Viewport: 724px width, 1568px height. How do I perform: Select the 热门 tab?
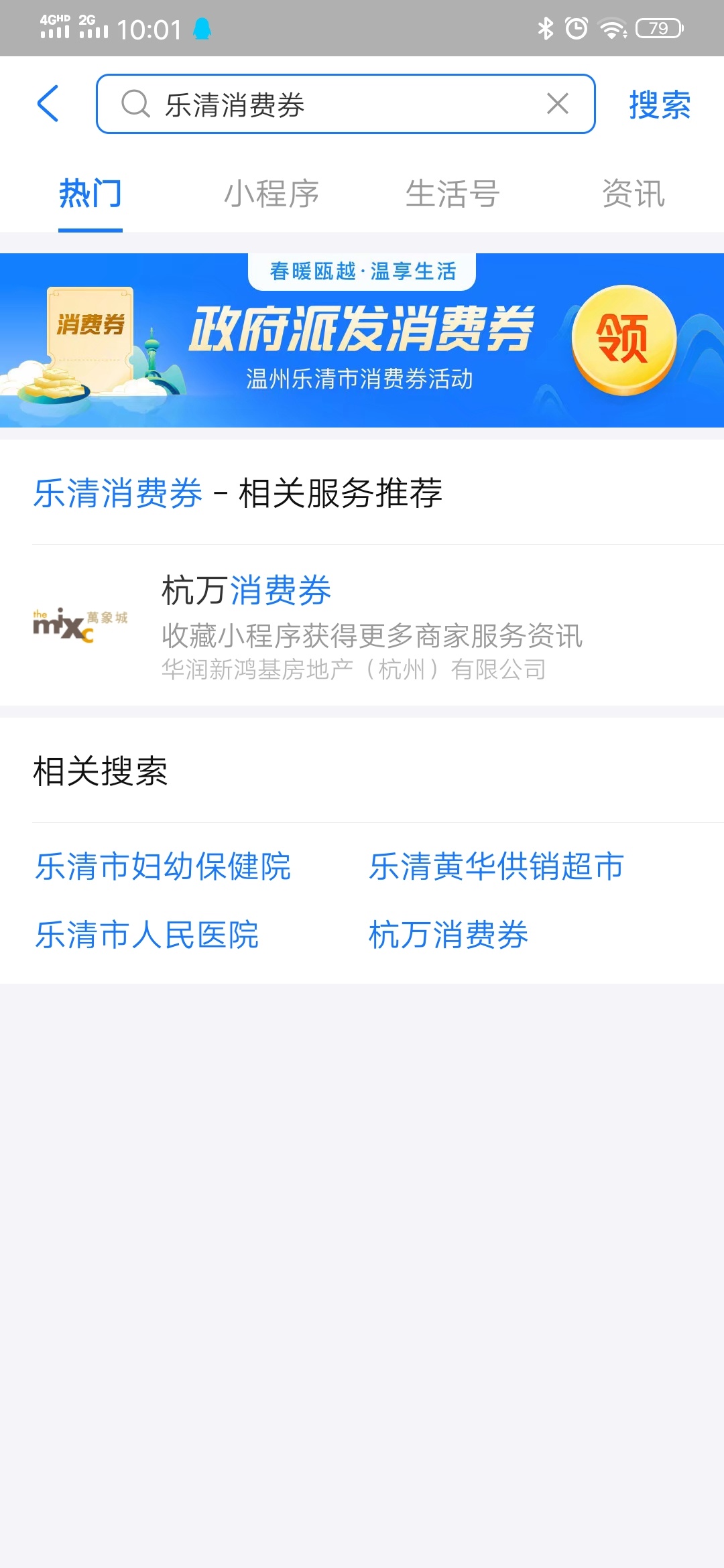pos(90,194)
